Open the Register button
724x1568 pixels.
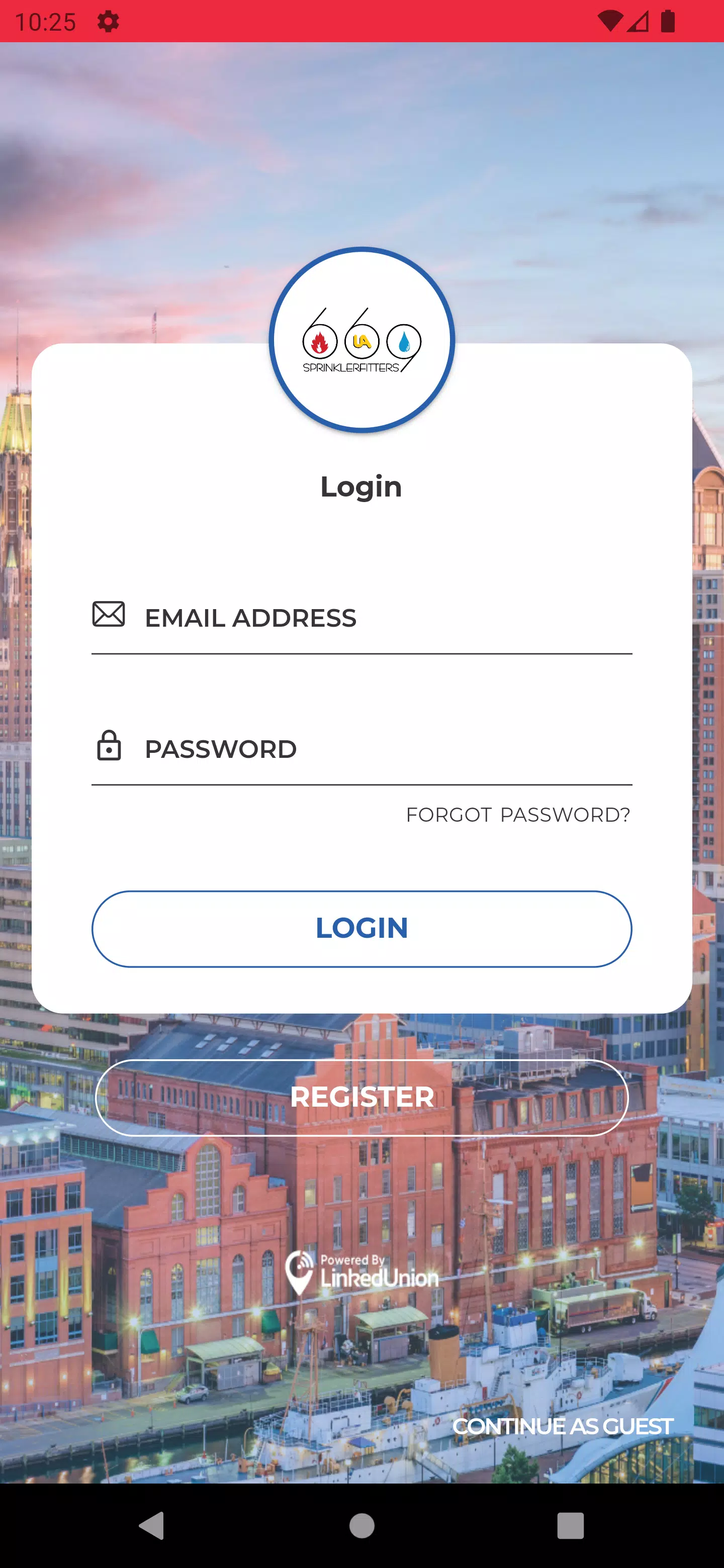361,1098
